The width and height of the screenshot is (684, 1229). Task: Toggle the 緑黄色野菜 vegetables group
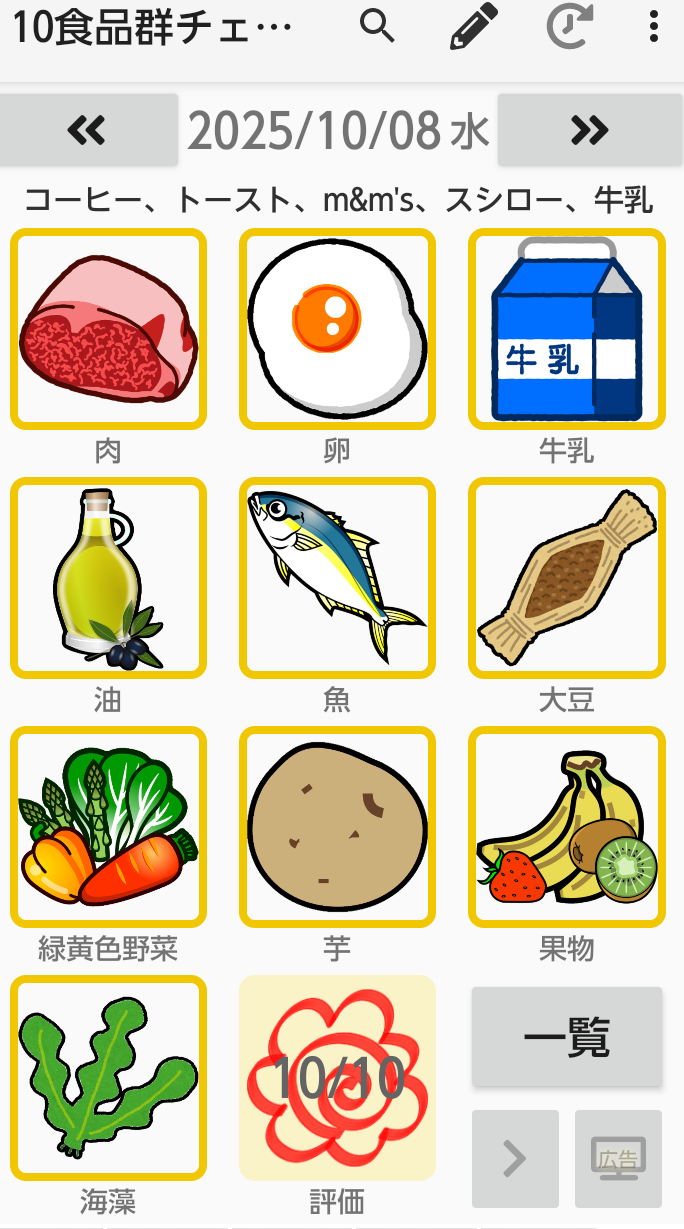point(108,827)
